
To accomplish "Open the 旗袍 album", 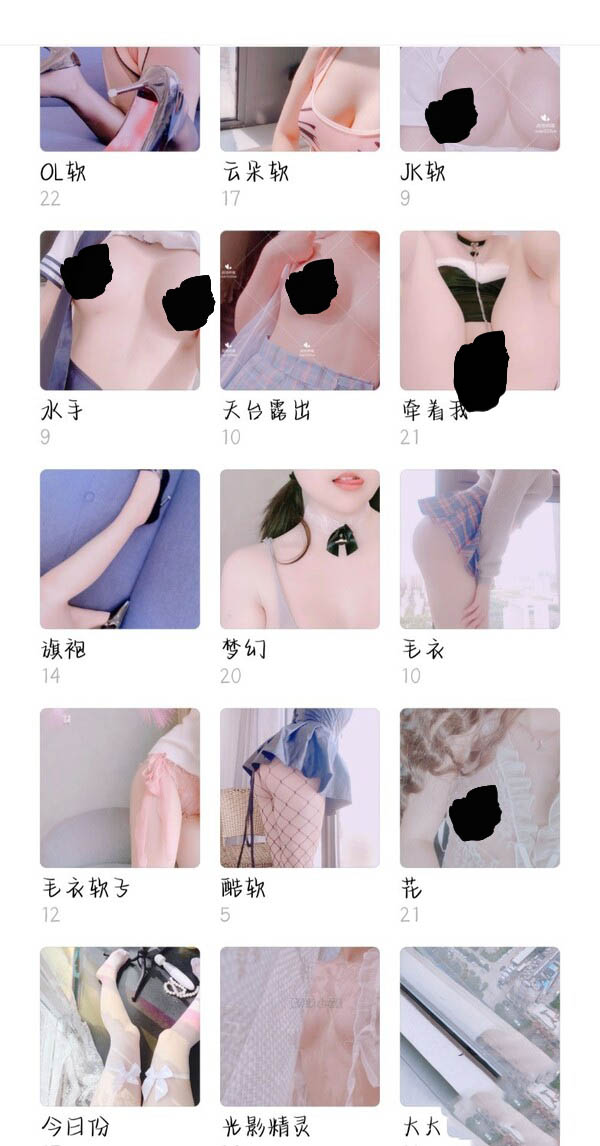I will [x=120, y=549].
